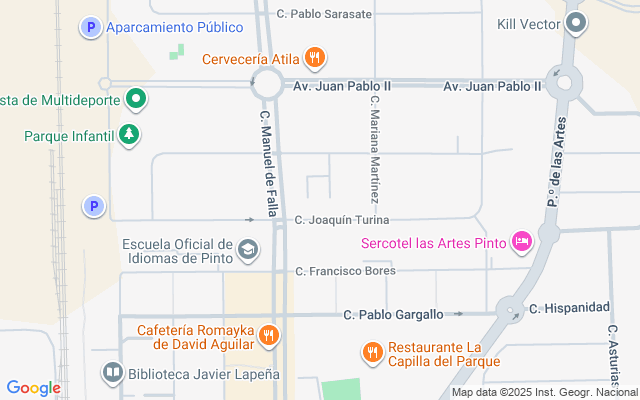Select the Parque Infantil park pin
Image resolution: width=640 pixels, height=400 pixels.
(128, 134)
